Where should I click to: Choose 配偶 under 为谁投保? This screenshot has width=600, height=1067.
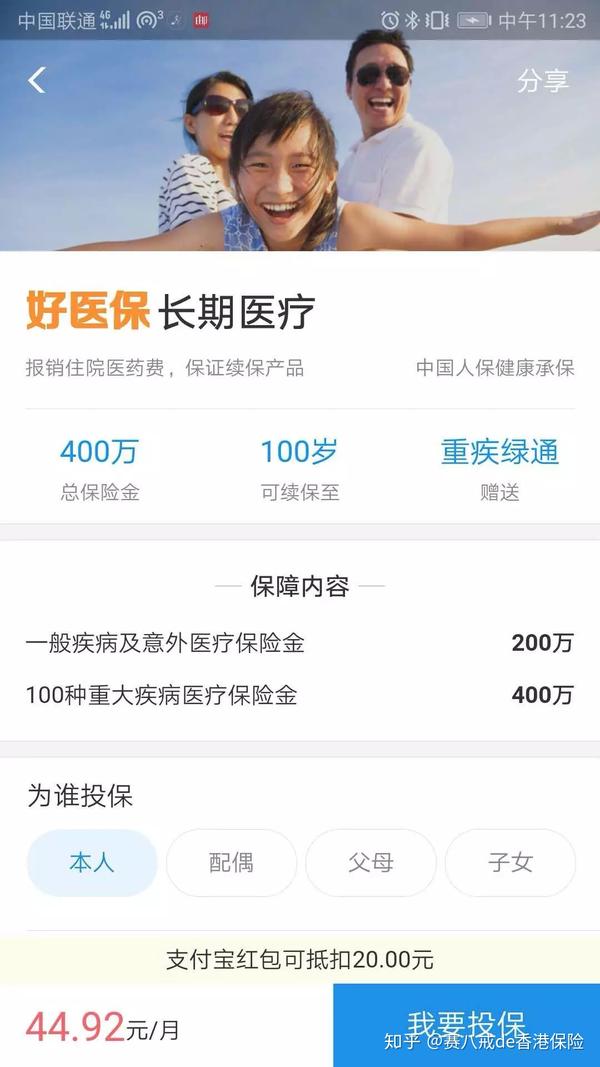[x=231, y=863]
